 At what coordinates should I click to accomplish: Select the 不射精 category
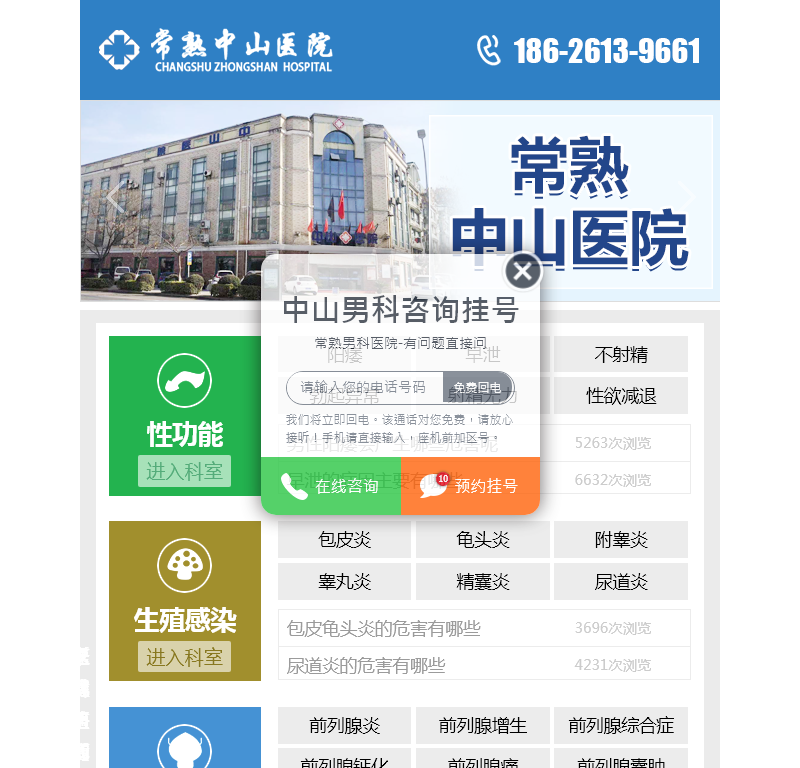(621, 354)
